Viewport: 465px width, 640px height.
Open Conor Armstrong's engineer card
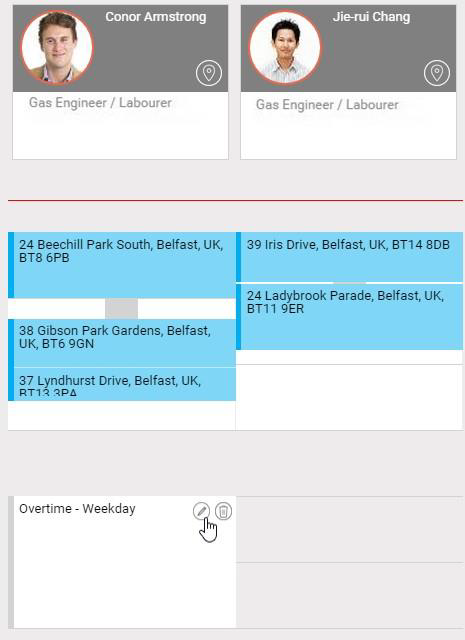pyautogui.click(x=120, y=82)
